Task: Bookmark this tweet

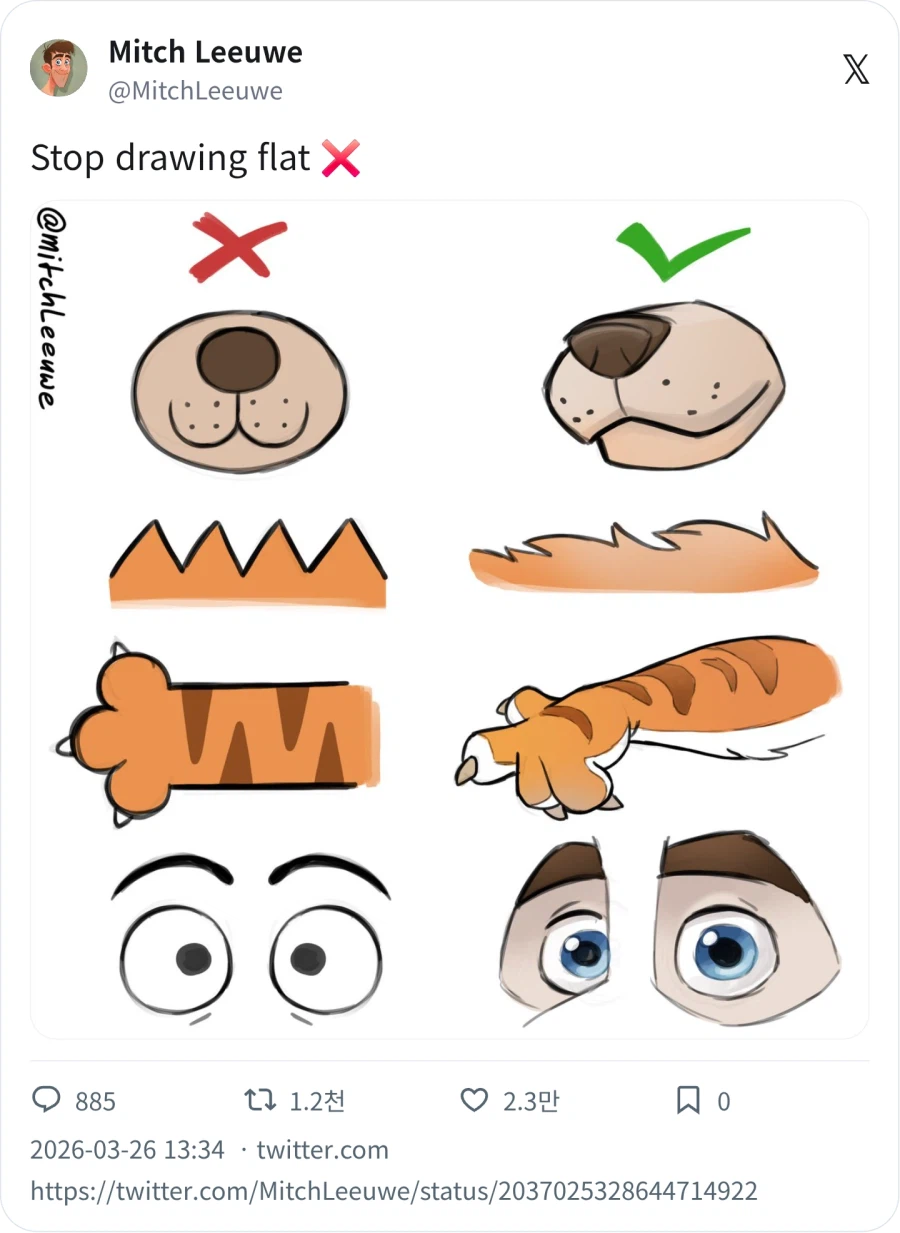Action: pos(688,1101)
